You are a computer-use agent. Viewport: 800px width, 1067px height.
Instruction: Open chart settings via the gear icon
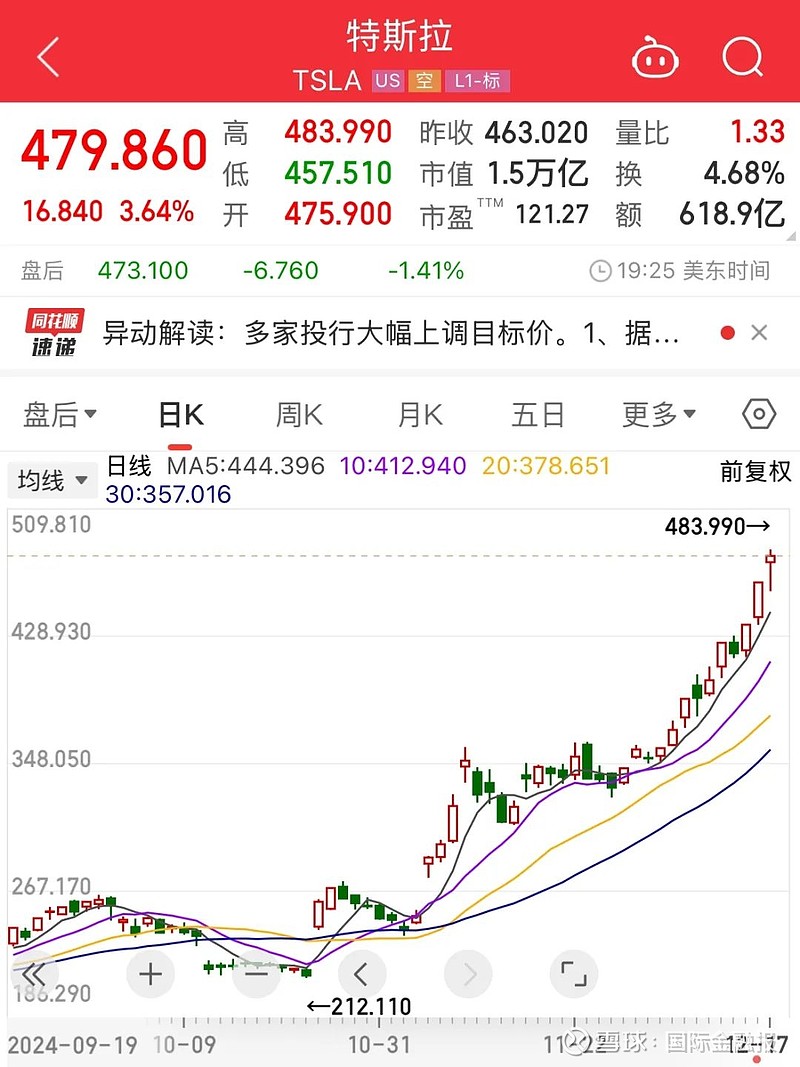[758, 413]
